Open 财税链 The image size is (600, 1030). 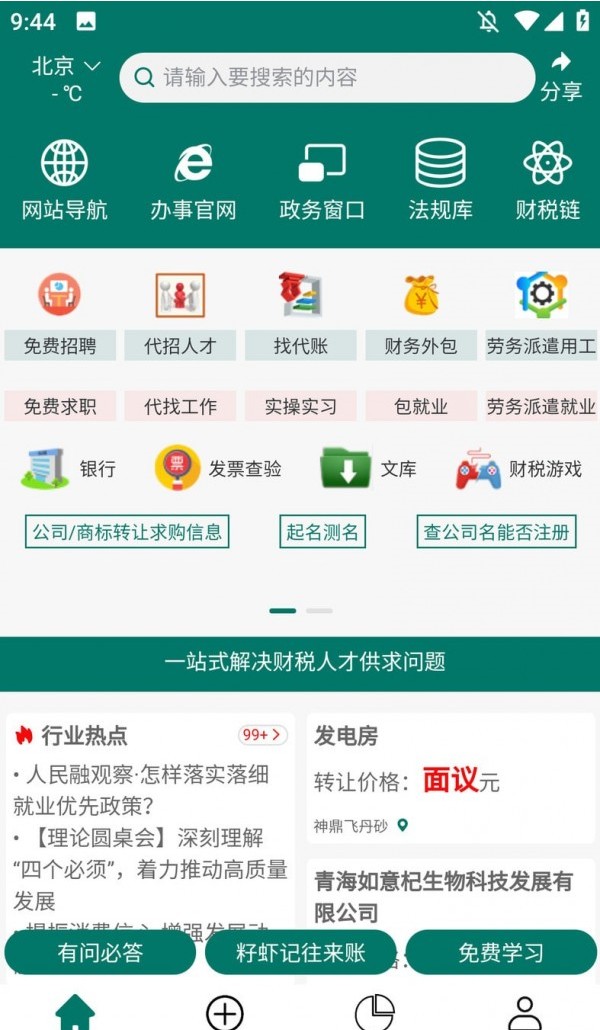547,180
